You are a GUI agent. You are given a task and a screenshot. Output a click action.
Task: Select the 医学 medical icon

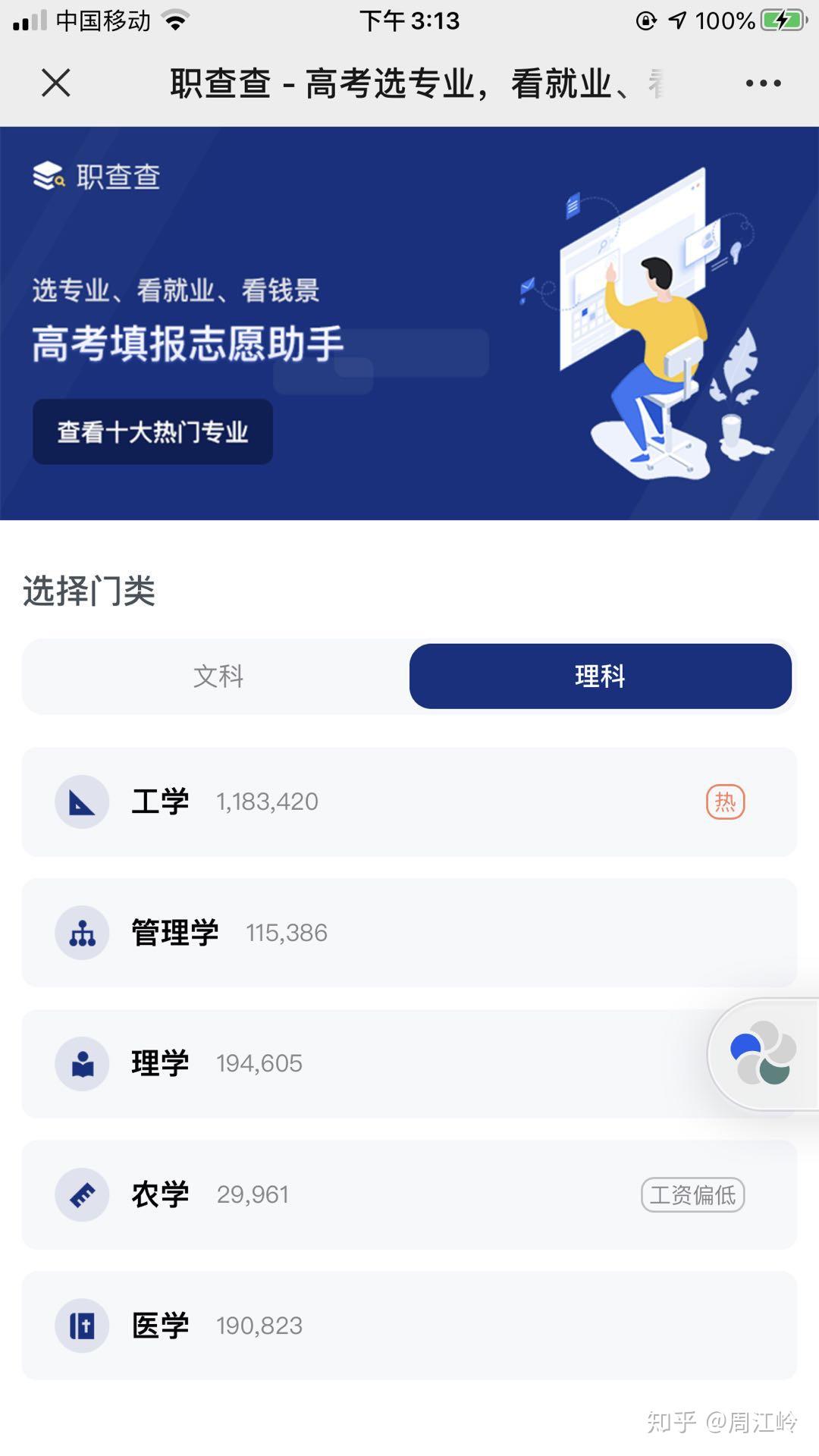tap(81, 1326)
